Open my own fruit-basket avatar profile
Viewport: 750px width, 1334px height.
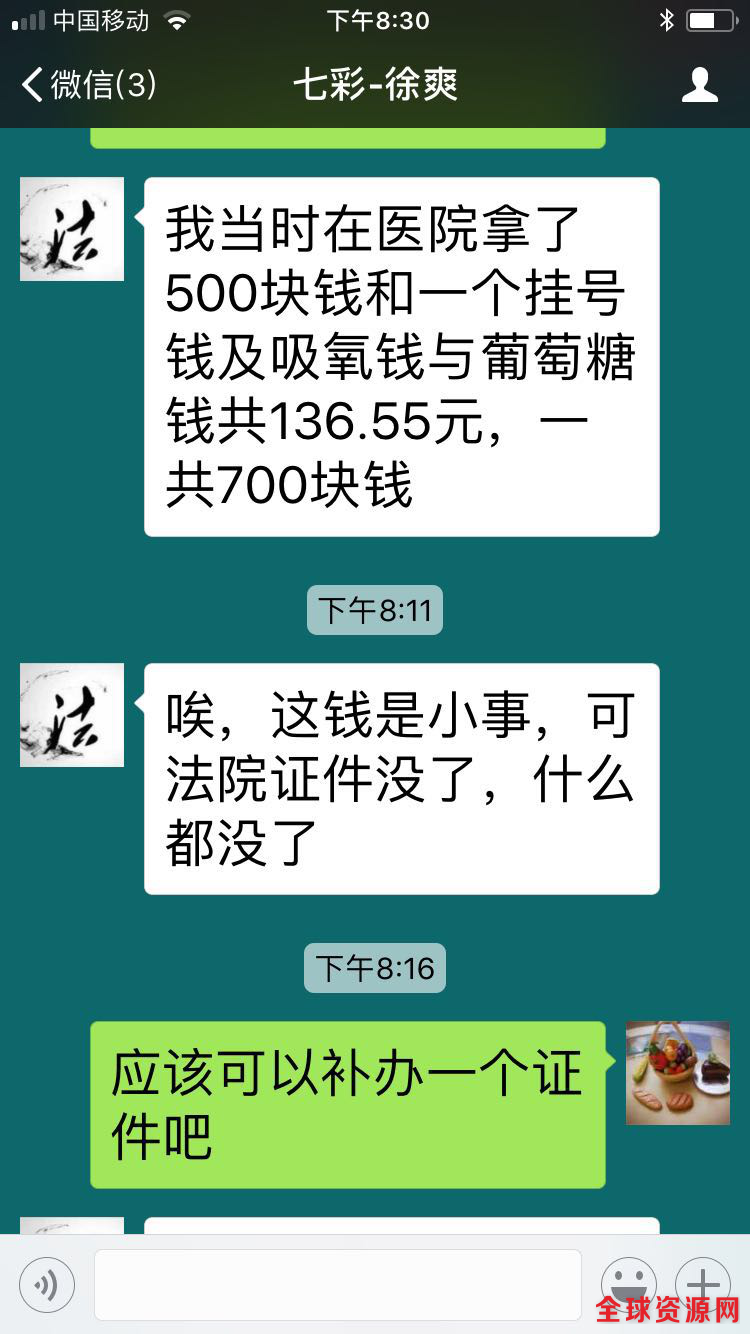point(678,1073)
